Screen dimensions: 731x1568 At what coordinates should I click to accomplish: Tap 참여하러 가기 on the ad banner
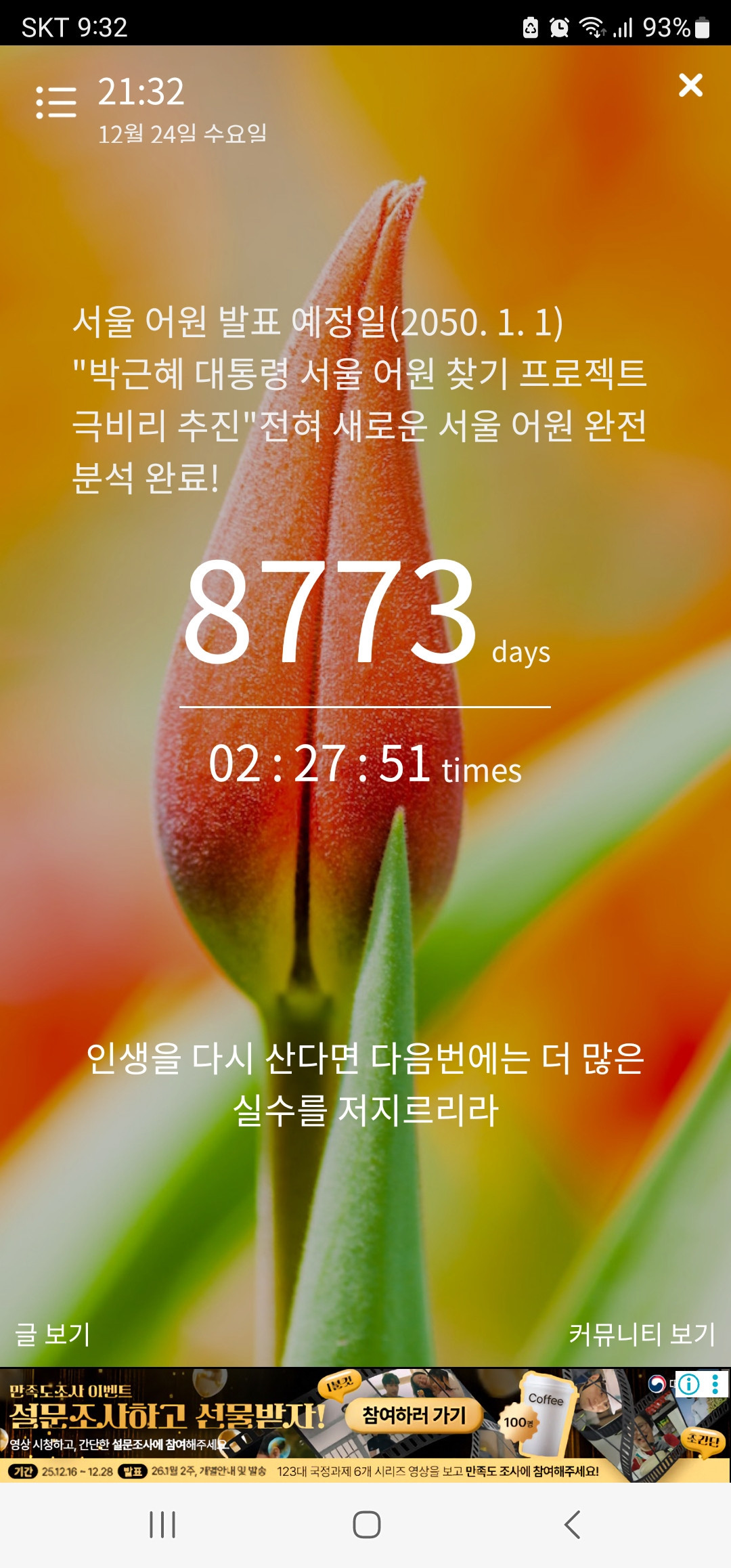(414, 1416)
